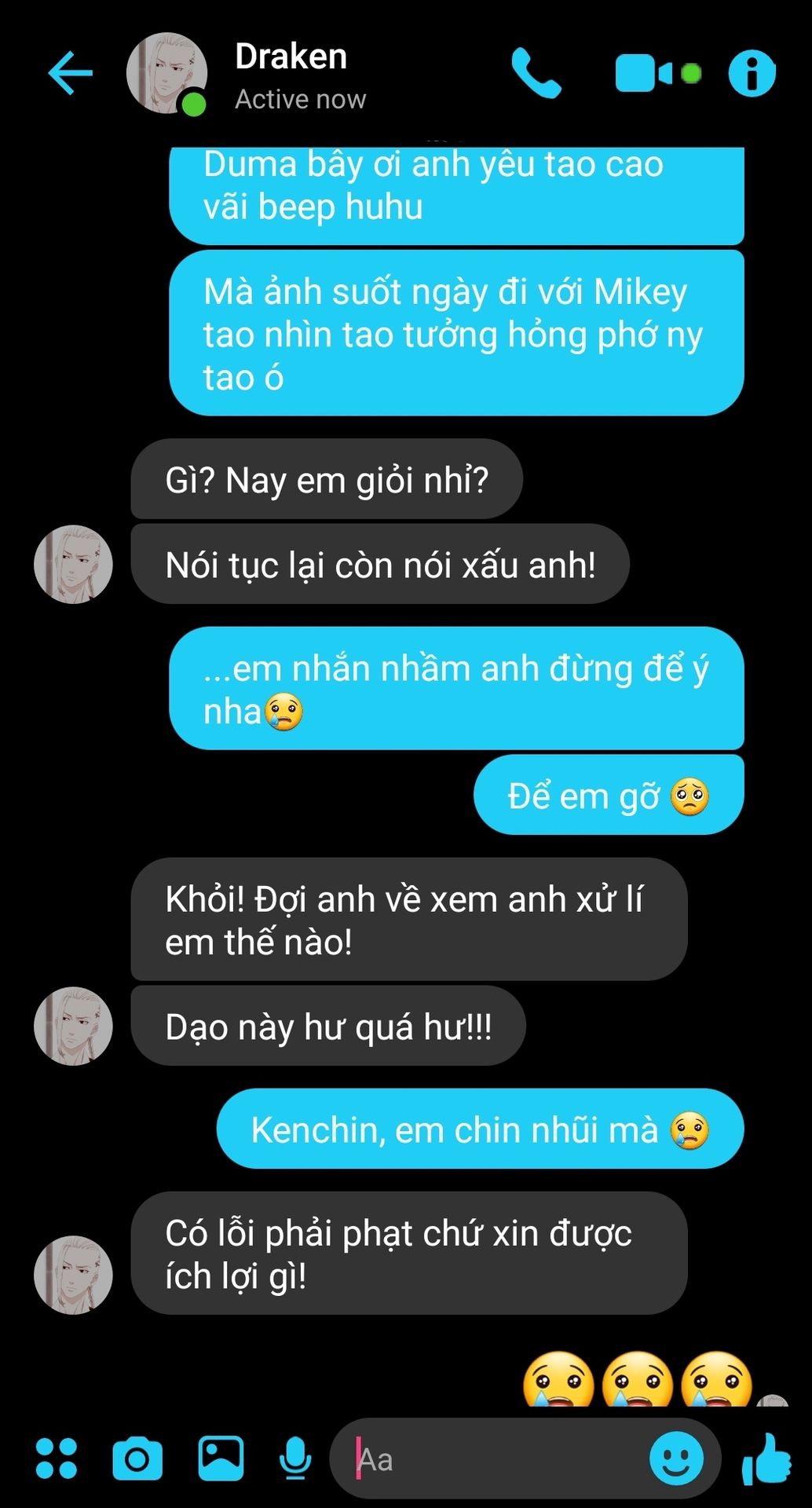This screenshot has width=812, height=1508.
Task: Open the more actions grid menu
Action: pyautogui.click(x=57, y=1459)
